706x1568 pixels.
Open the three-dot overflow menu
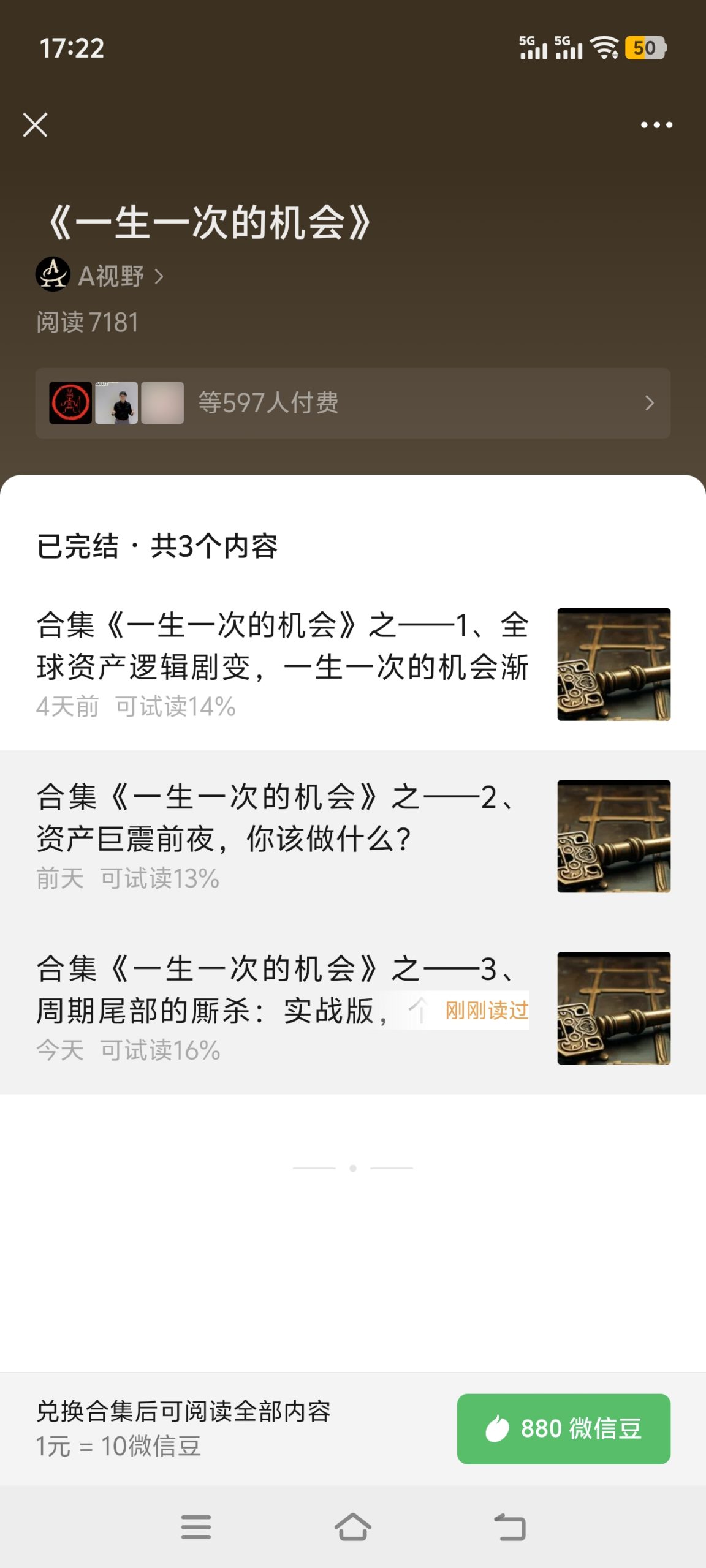click(656, 125)
